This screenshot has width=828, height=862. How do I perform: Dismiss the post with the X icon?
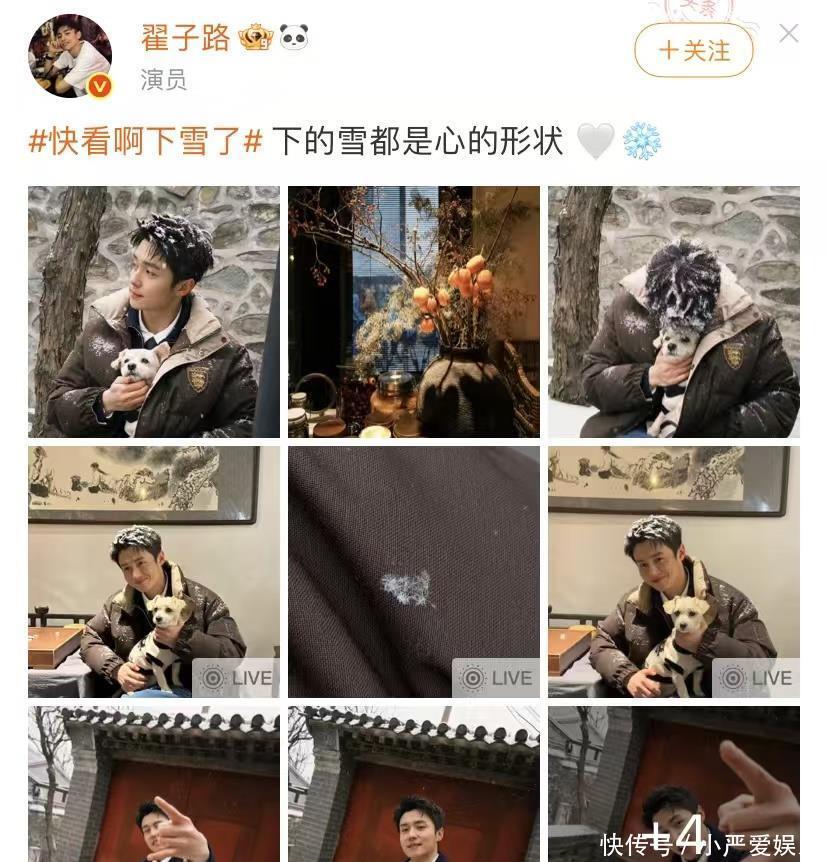click(x=789, y=34)
